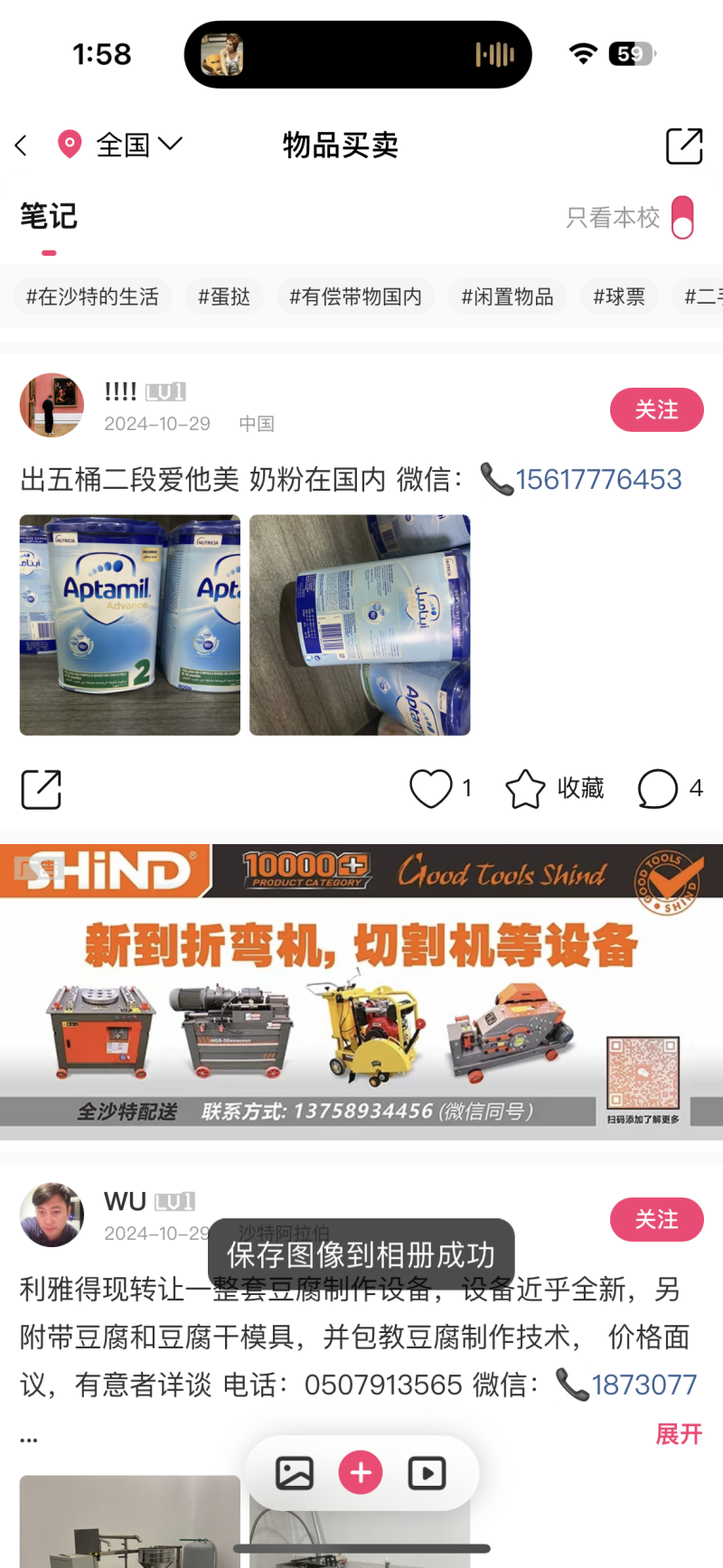Go back using the top-left arrow

pyautogui.click(x=22, y=145)
